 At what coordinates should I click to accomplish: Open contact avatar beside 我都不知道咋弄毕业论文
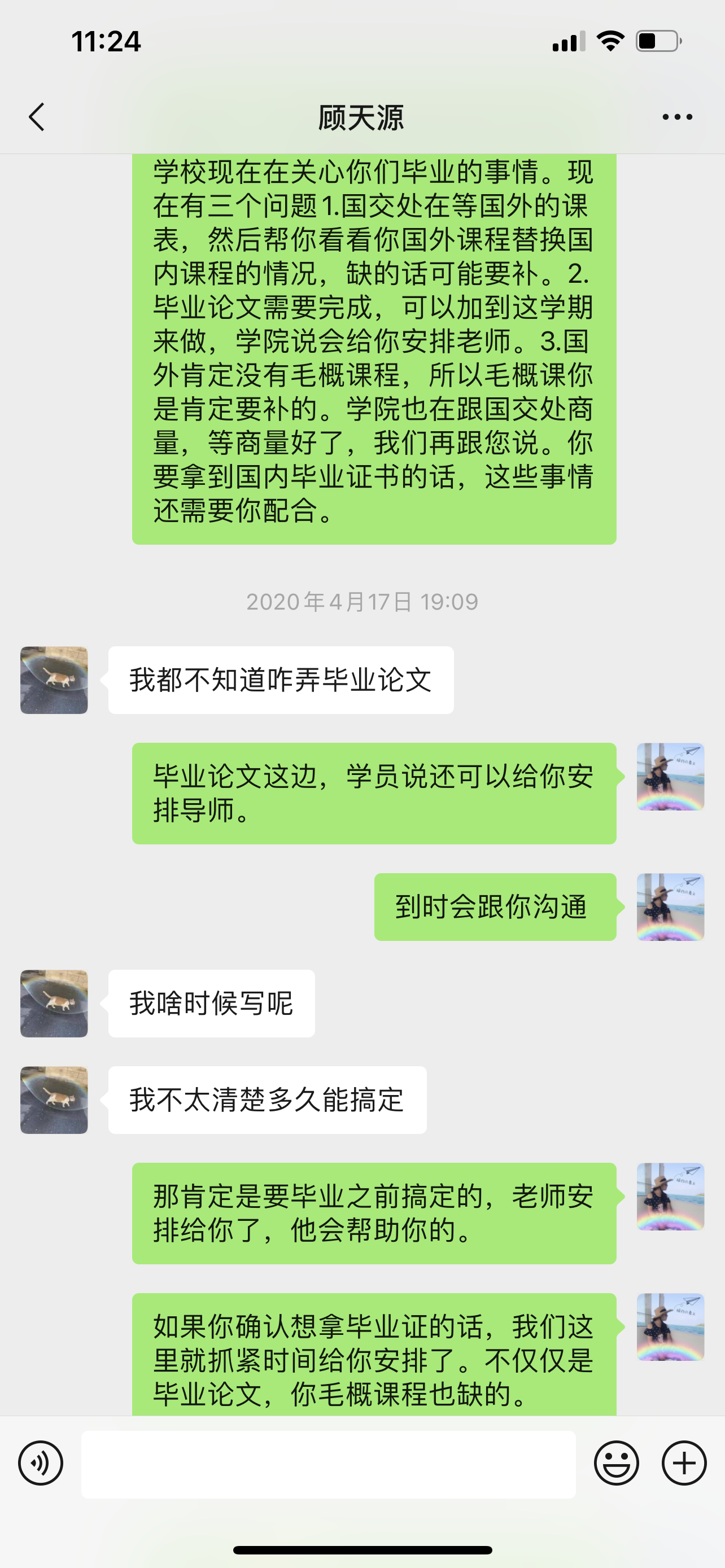click(x=54, y=680)
